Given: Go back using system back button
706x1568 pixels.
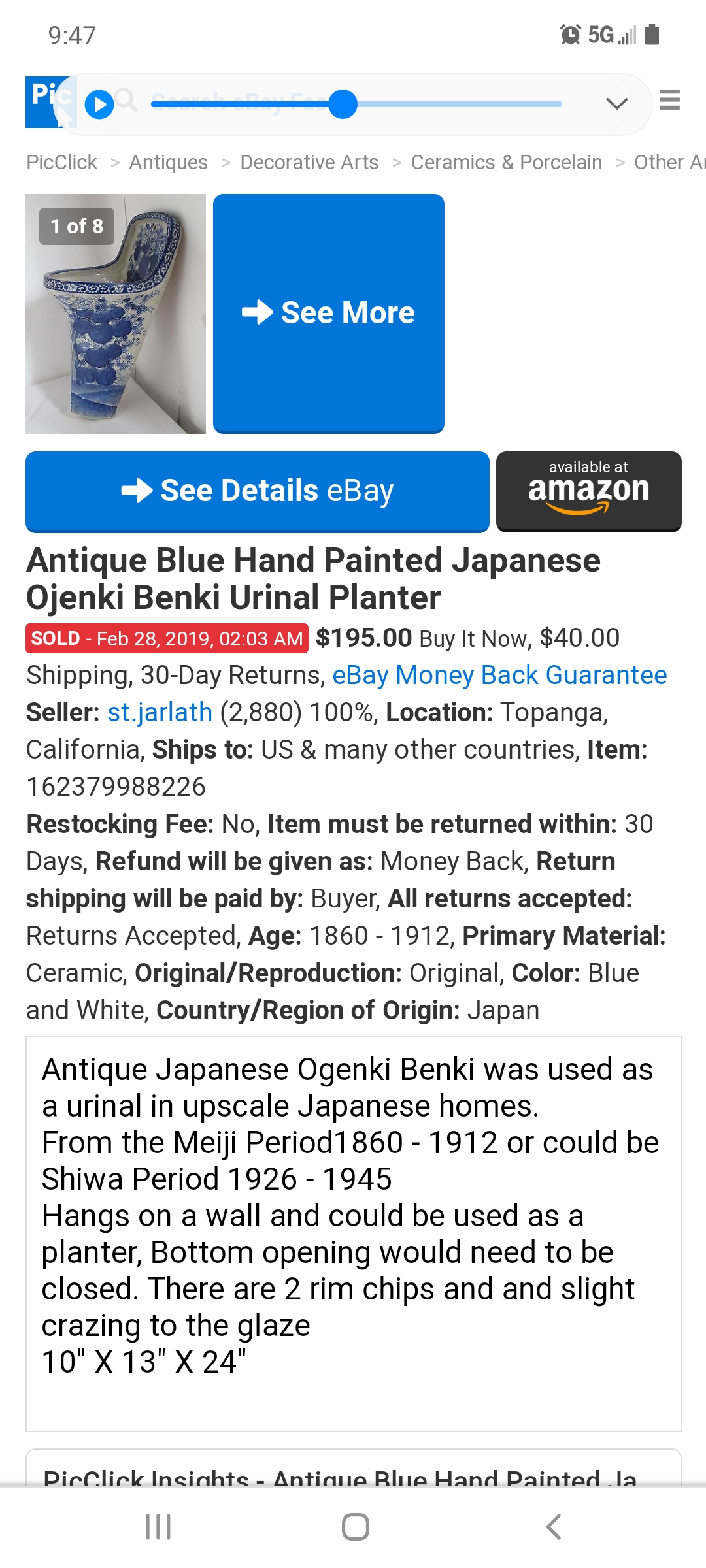Looking at the screenshot, I should tap(553, 1527).
